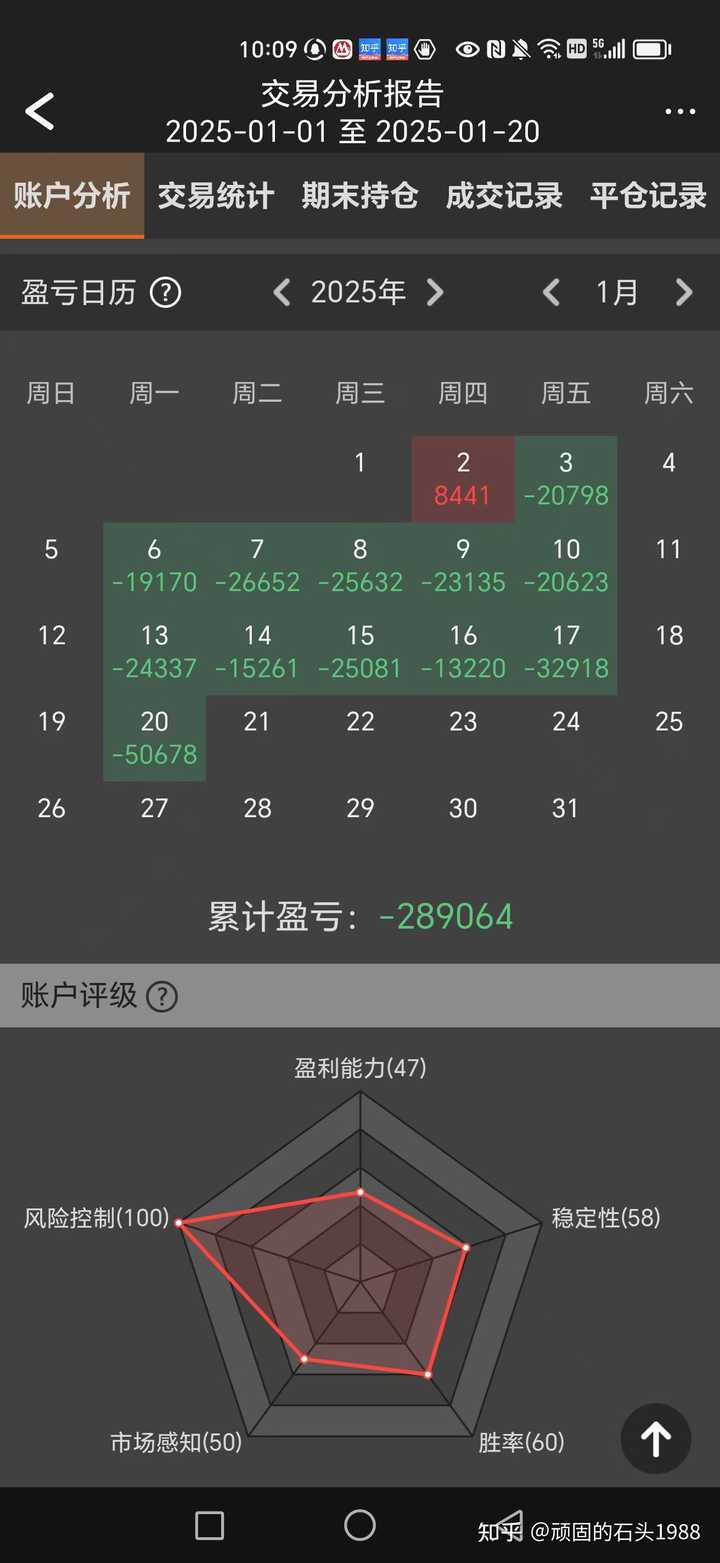Open the 账户评级 help question mark

pos(161,996)
